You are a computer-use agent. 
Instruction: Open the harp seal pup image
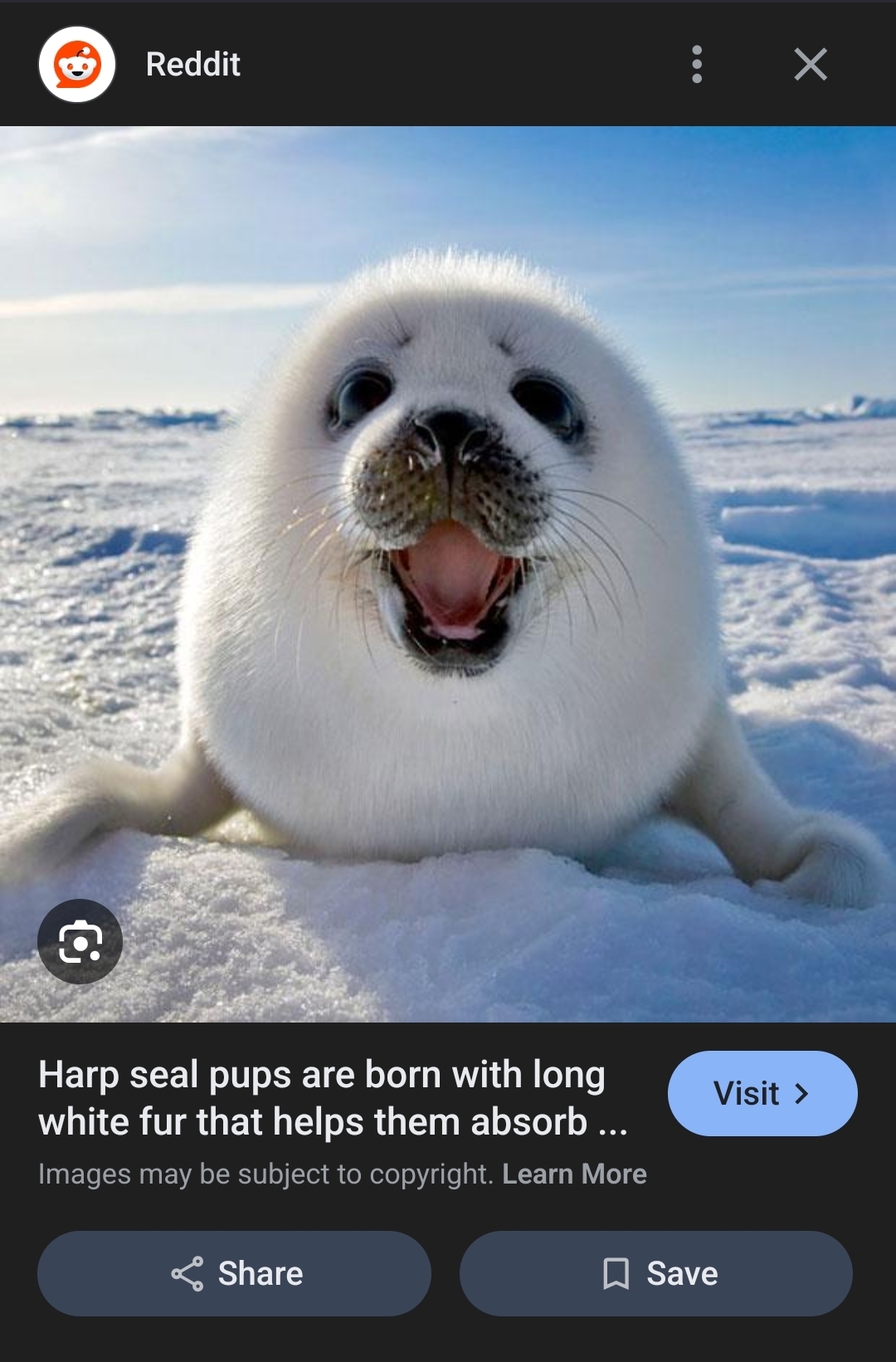coord(448,573)
